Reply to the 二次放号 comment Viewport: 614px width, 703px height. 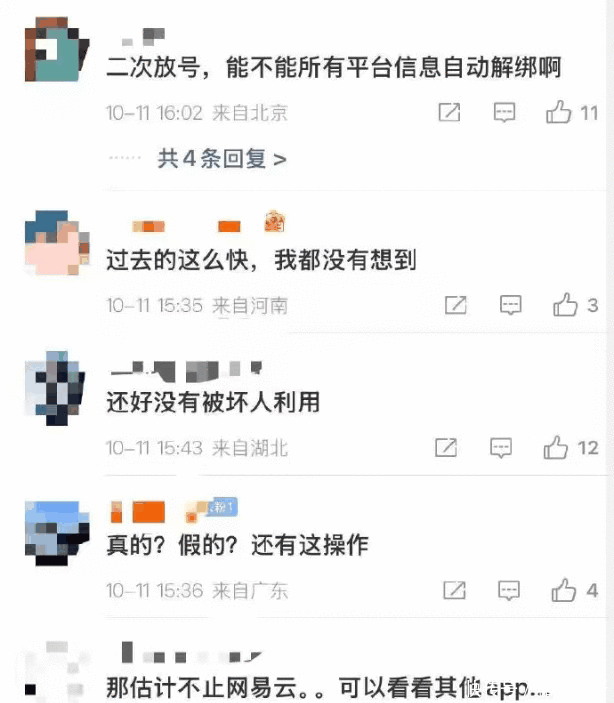coord(505,113)
